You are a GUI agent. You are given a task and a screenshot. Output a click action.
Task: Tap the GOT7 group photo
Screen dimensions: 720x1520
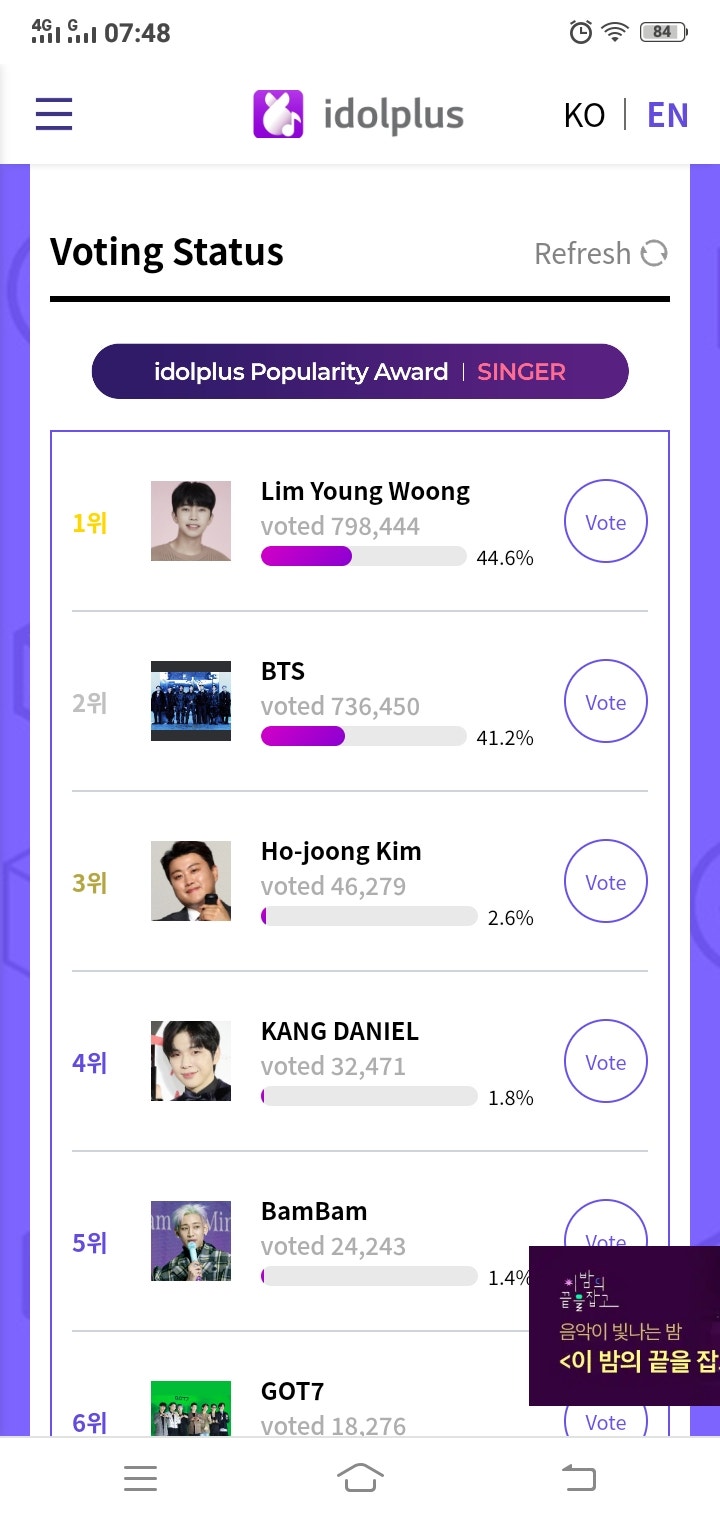(190, 1408)
